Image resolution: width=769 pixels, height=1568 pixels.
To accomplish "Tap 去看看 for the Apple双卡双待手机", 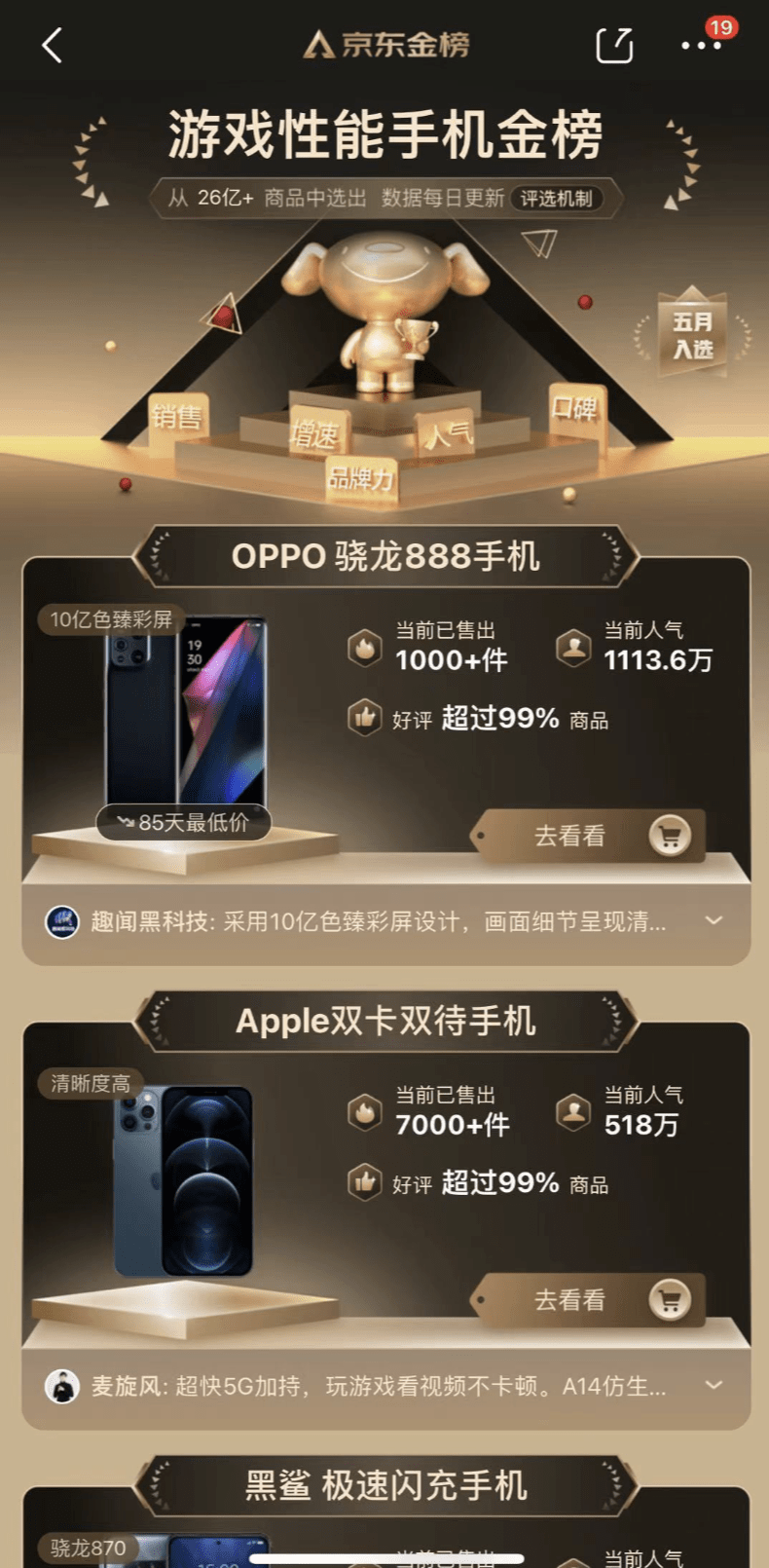I will click(590, 1300).
